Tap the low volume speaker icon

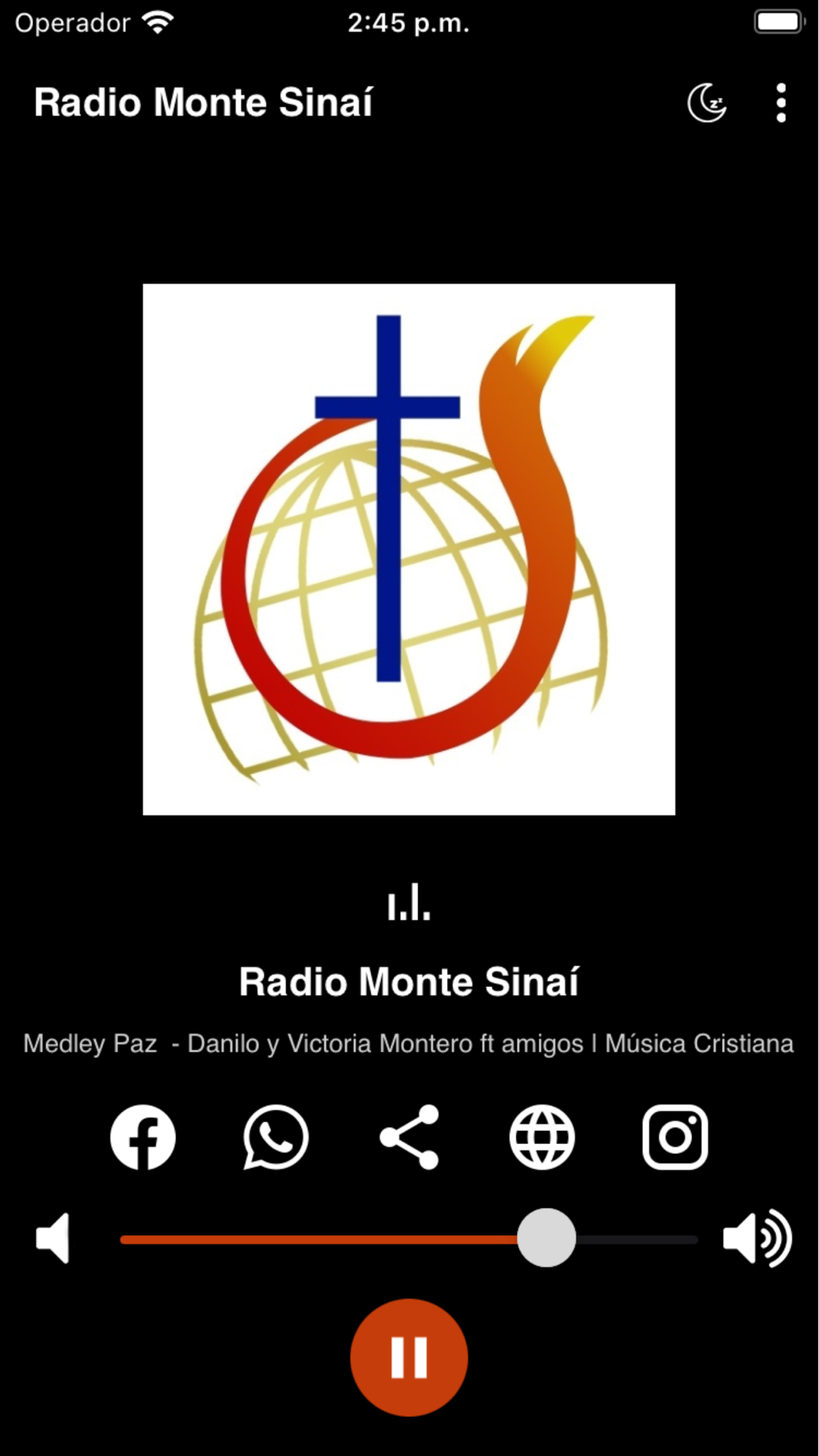point(54,1238)
